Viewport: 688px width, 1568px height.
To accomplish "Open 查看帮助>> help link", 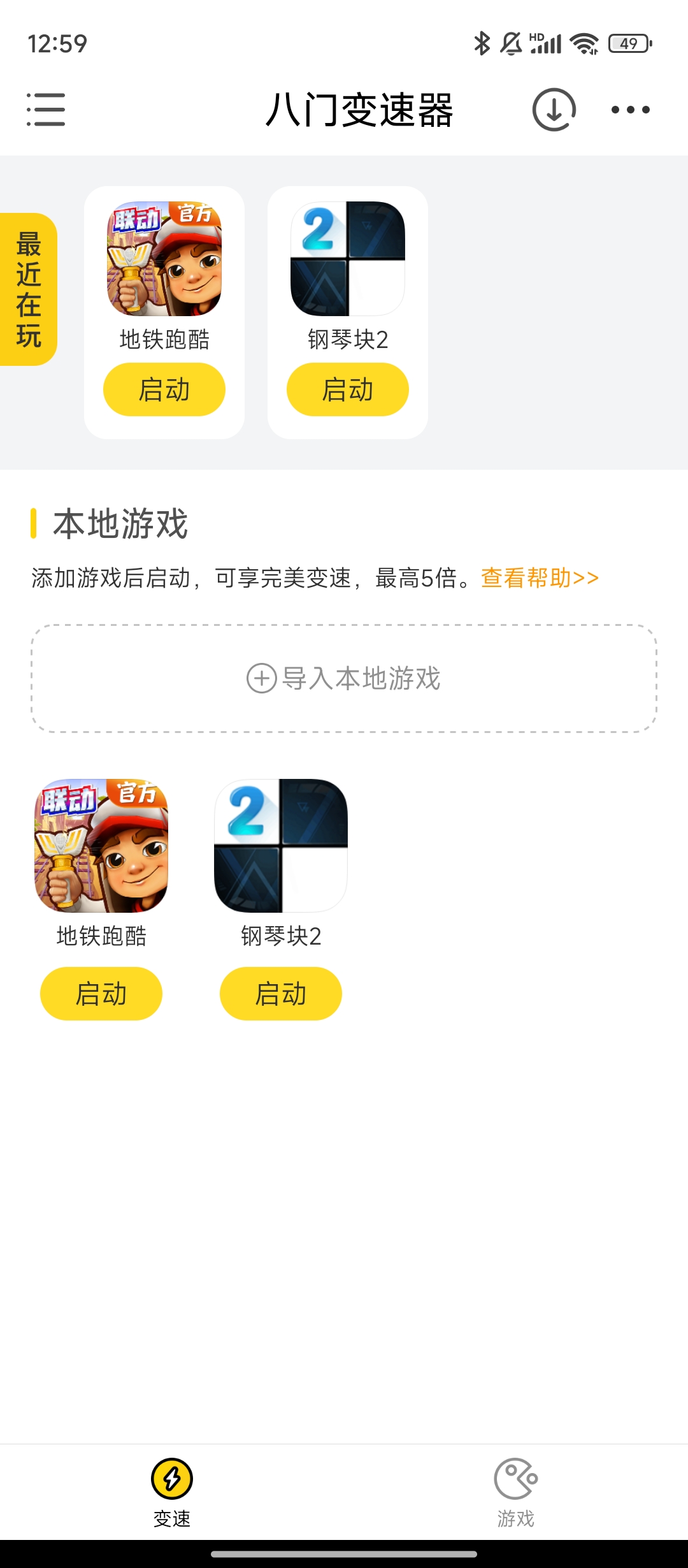I will [540, 578].
